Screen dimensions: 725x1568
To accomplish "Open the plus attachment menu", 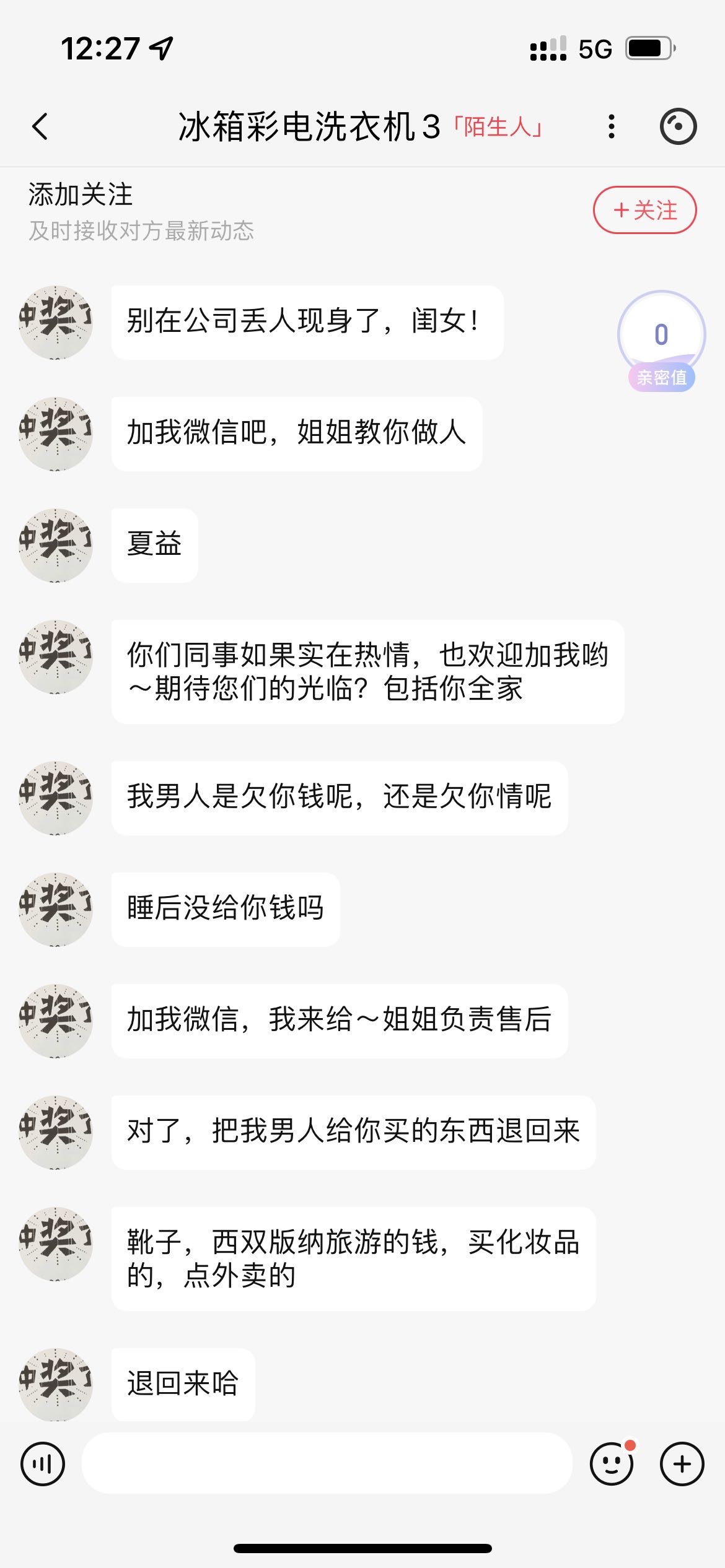I will (682, 1464).
